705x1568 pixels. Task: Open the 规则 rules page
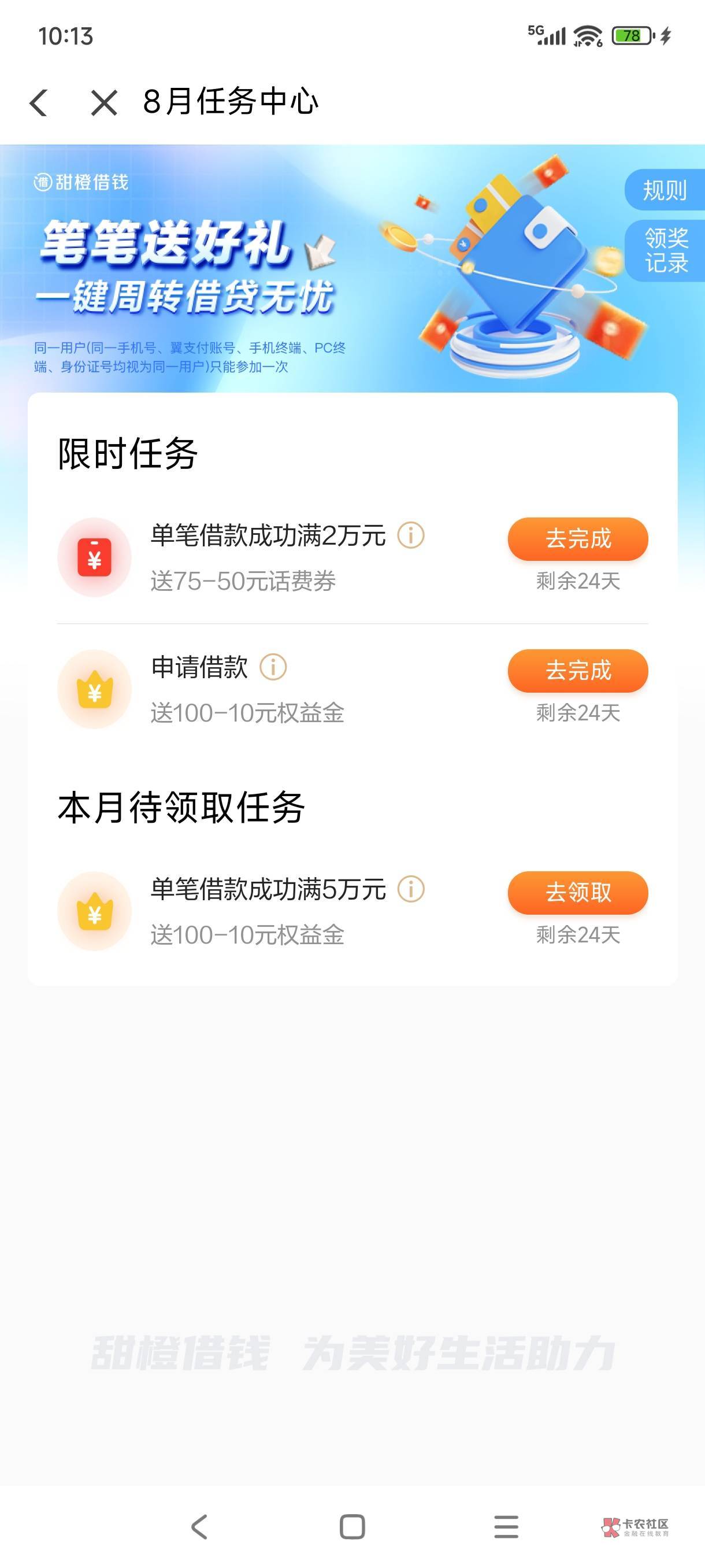(x=664, y=191)
